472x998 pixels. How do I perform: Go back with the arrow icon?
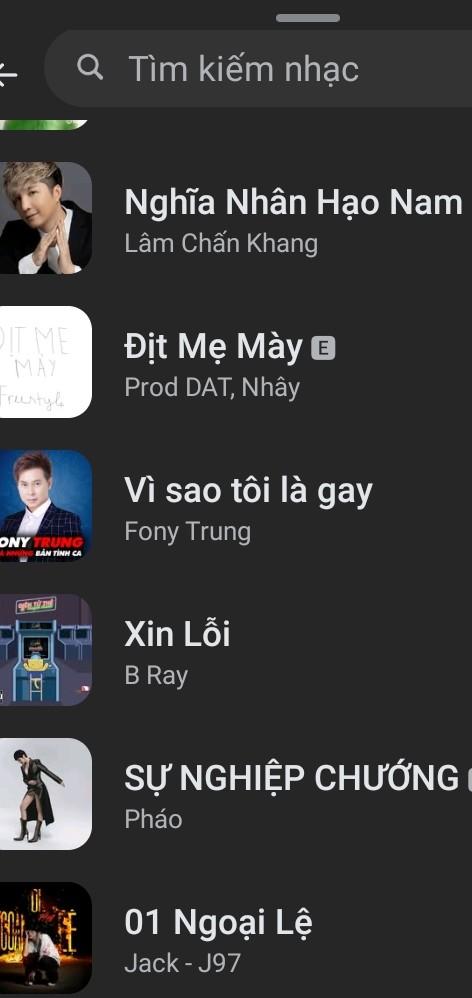pyautogui.click(x=8, y=74)
